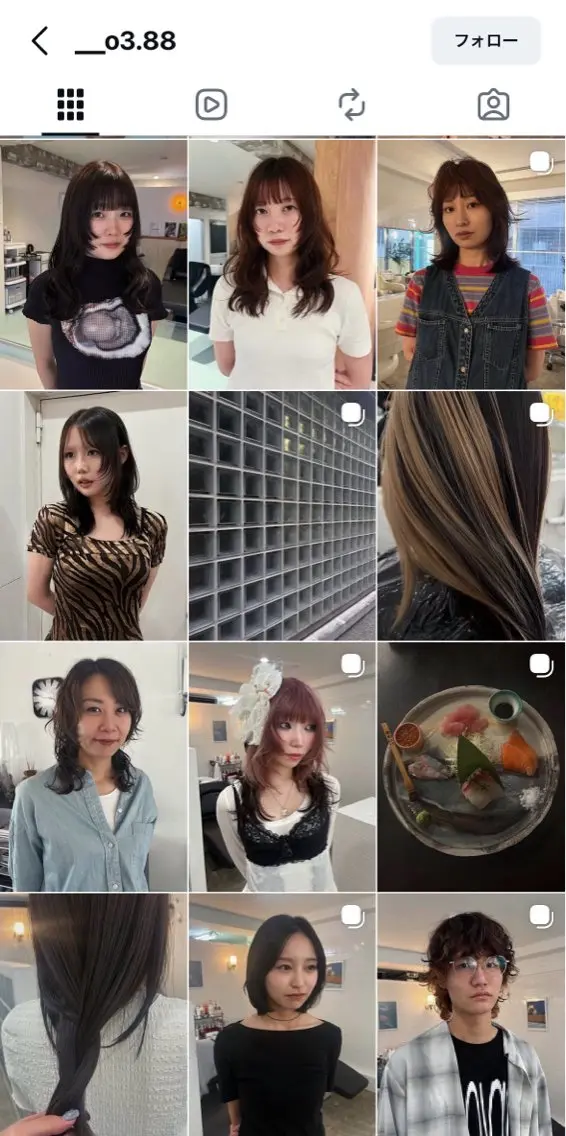
Task: Open the zebra-print top post
Action: 93,516
